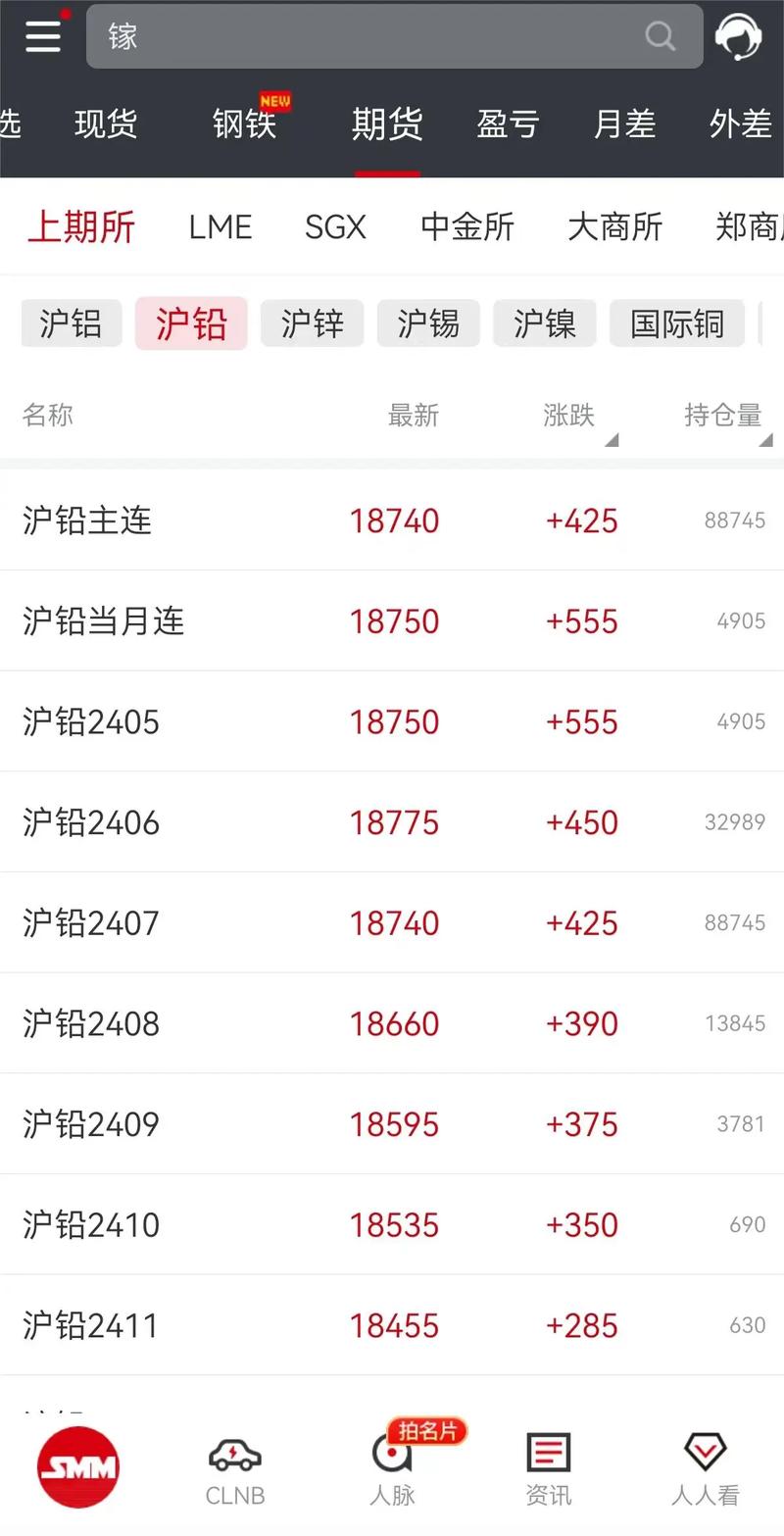This screenshot has width=784, height=1536.
Task: Select the 月差 tab
Action: [x=624, y=124]
